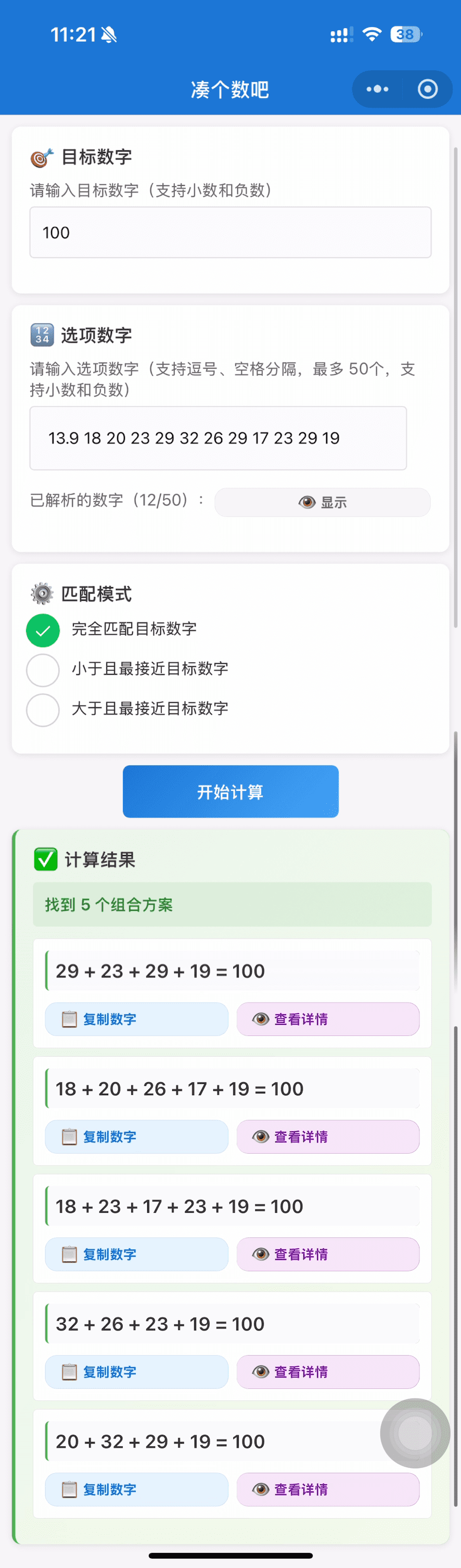View details for 18 + 23 + 17 + 23 + 19
Viewport: 461px width, 1568px height.
(x=328, y=1254)
